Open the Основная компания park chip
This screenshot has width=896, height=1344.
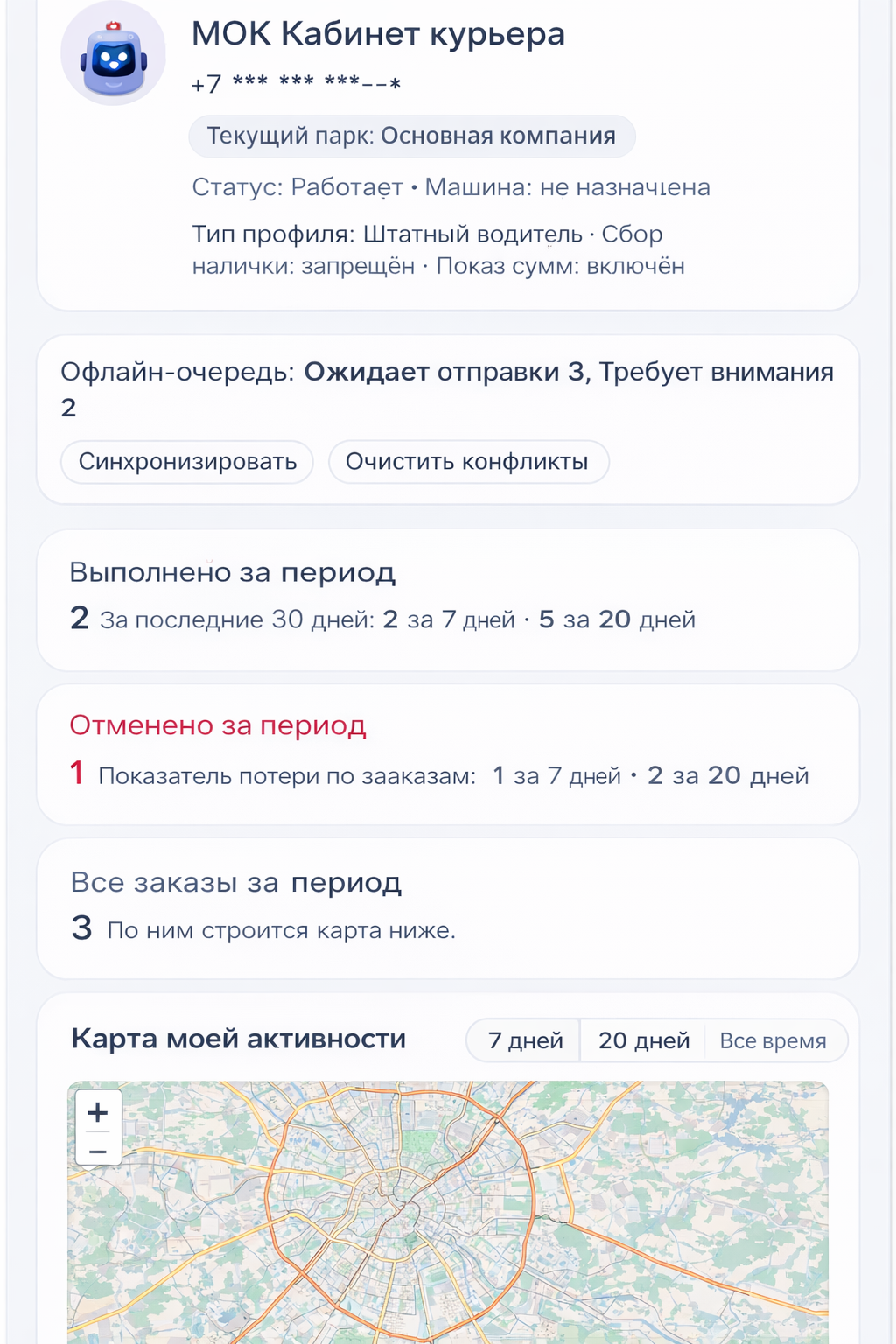(412, 136)
